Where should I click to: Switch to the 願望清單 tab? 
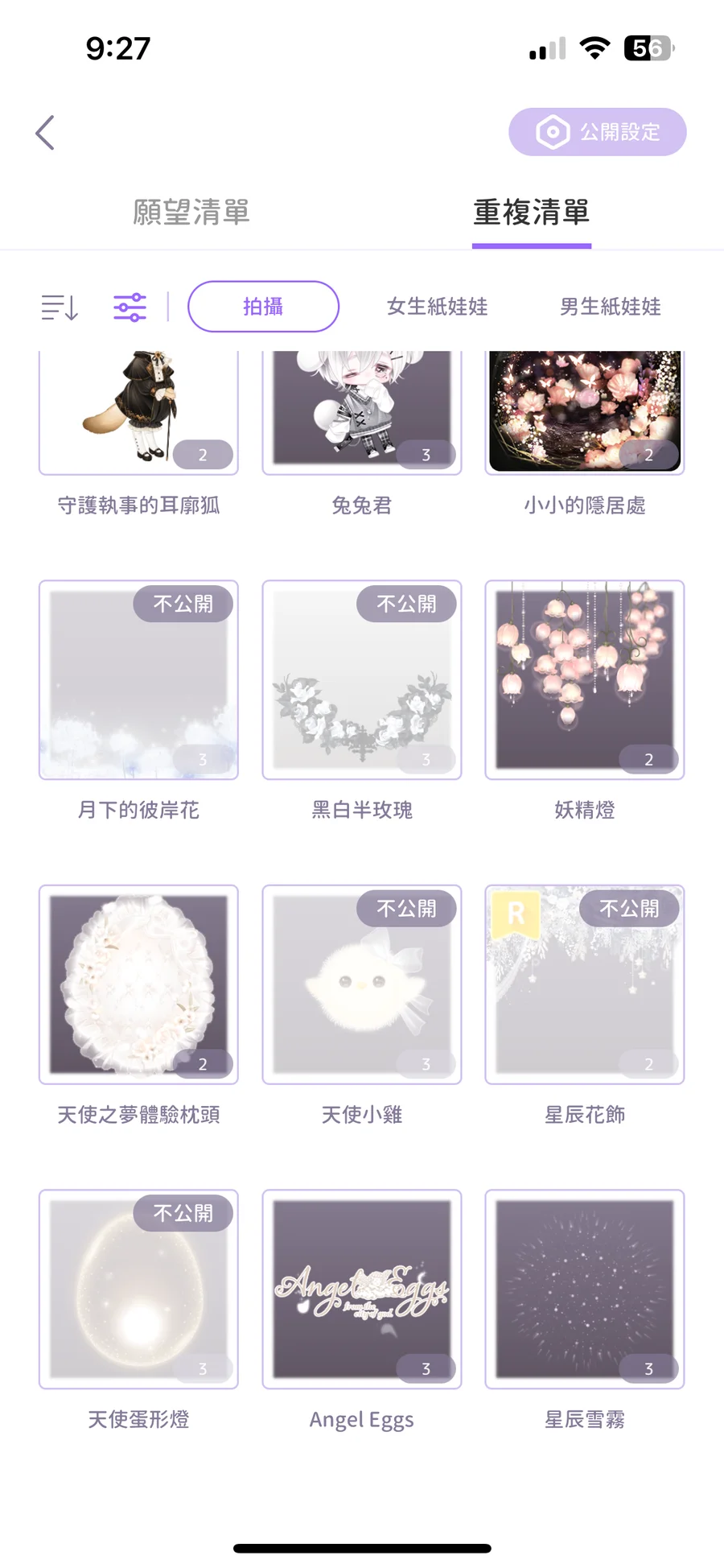click(x=191, y=213)
